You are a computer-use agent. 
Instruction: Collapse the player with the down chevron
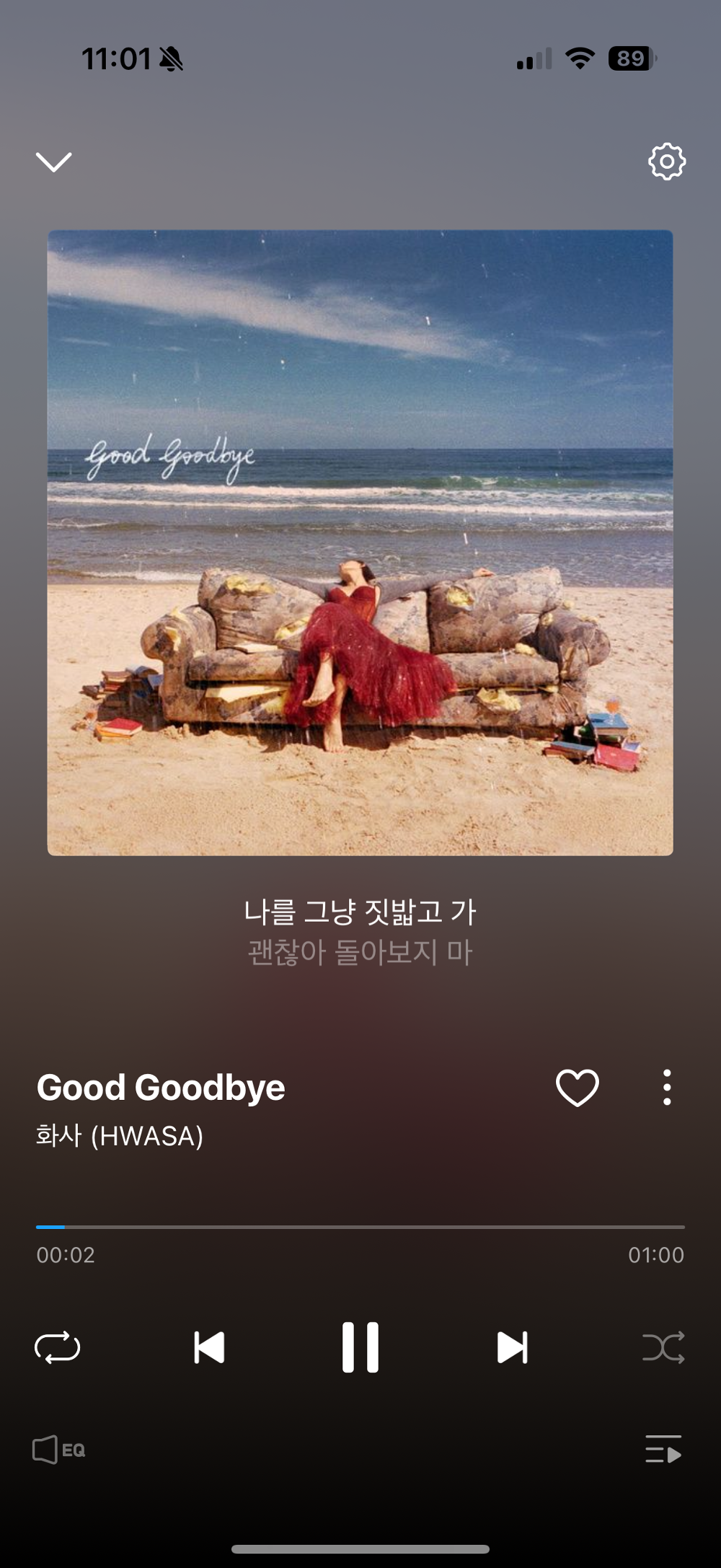pos(54,162)
